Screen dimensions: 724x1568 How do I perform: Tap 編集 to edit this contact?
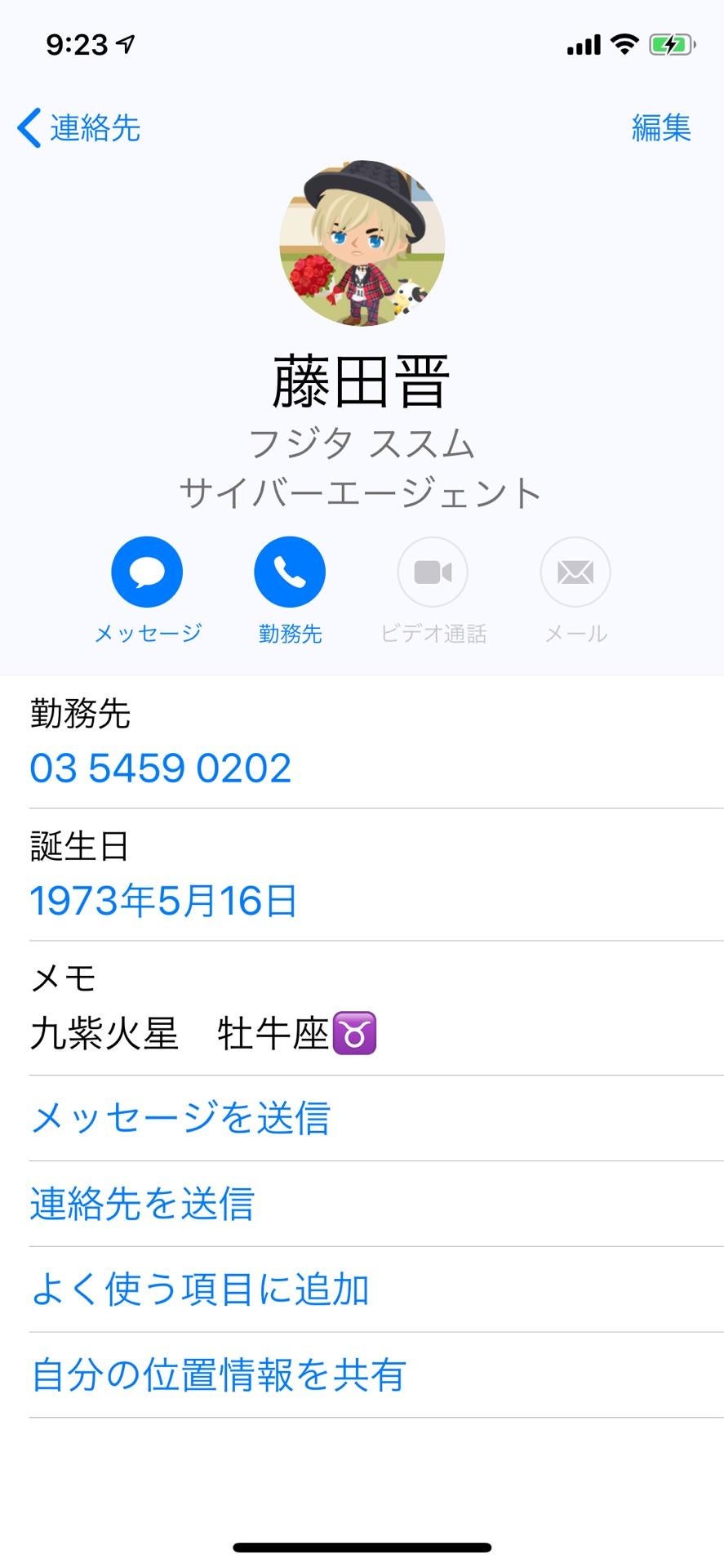[x=661, y=127]
